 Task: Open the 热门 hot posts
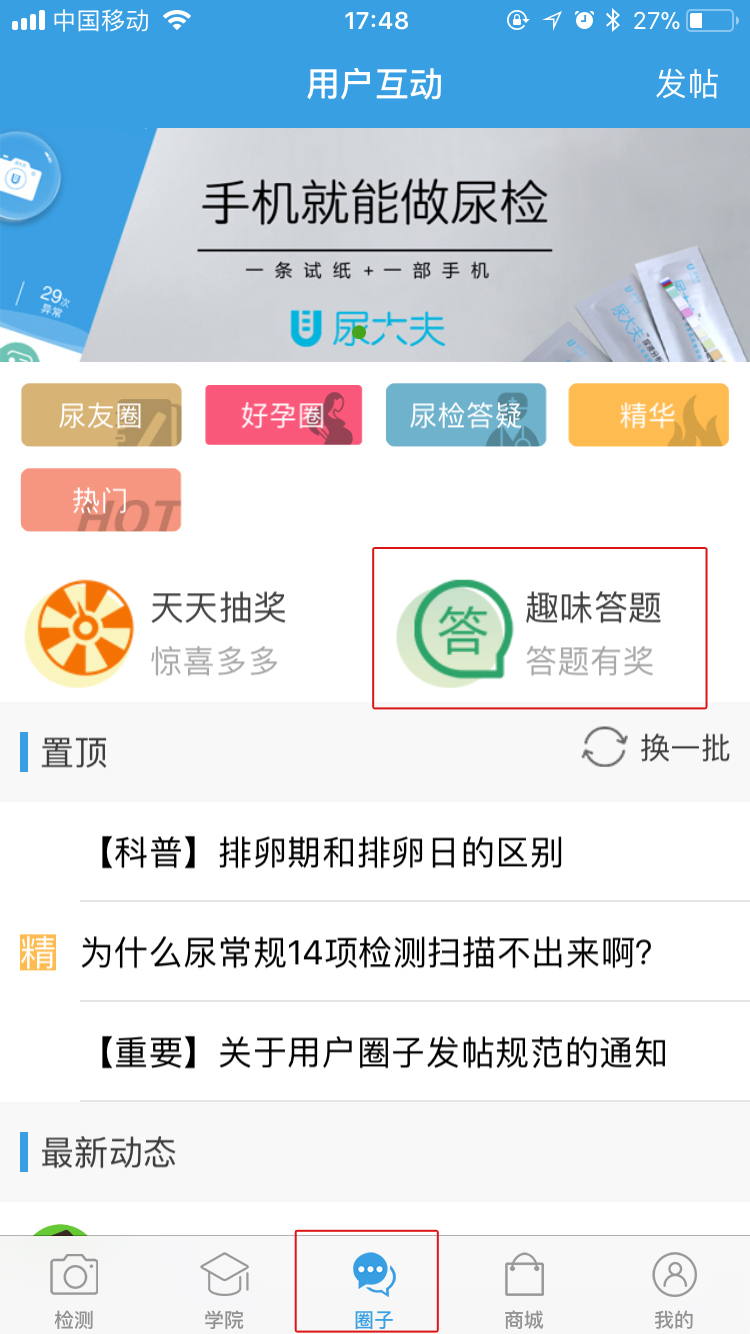[101, 500]
